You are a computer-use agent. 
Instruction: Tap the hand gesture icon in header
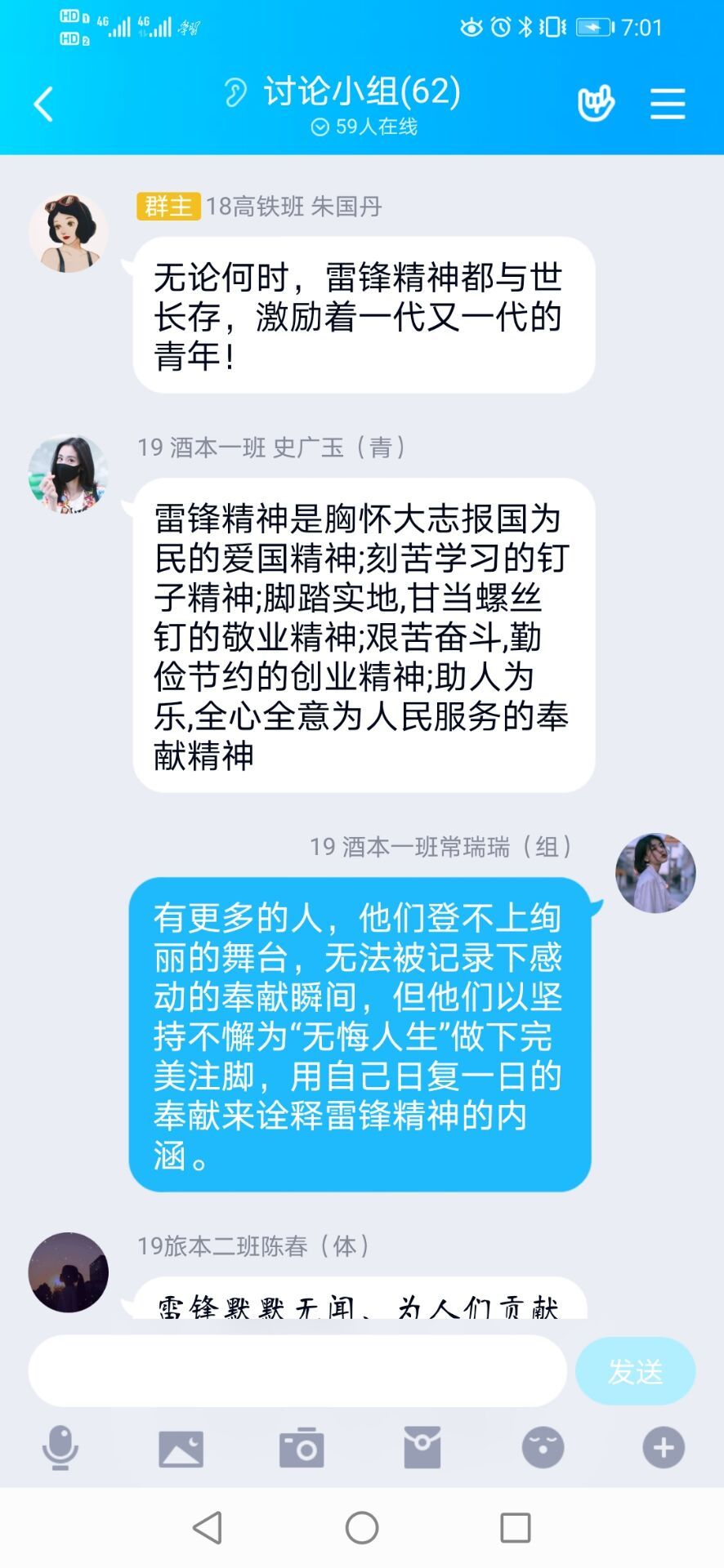coord(596,105)
